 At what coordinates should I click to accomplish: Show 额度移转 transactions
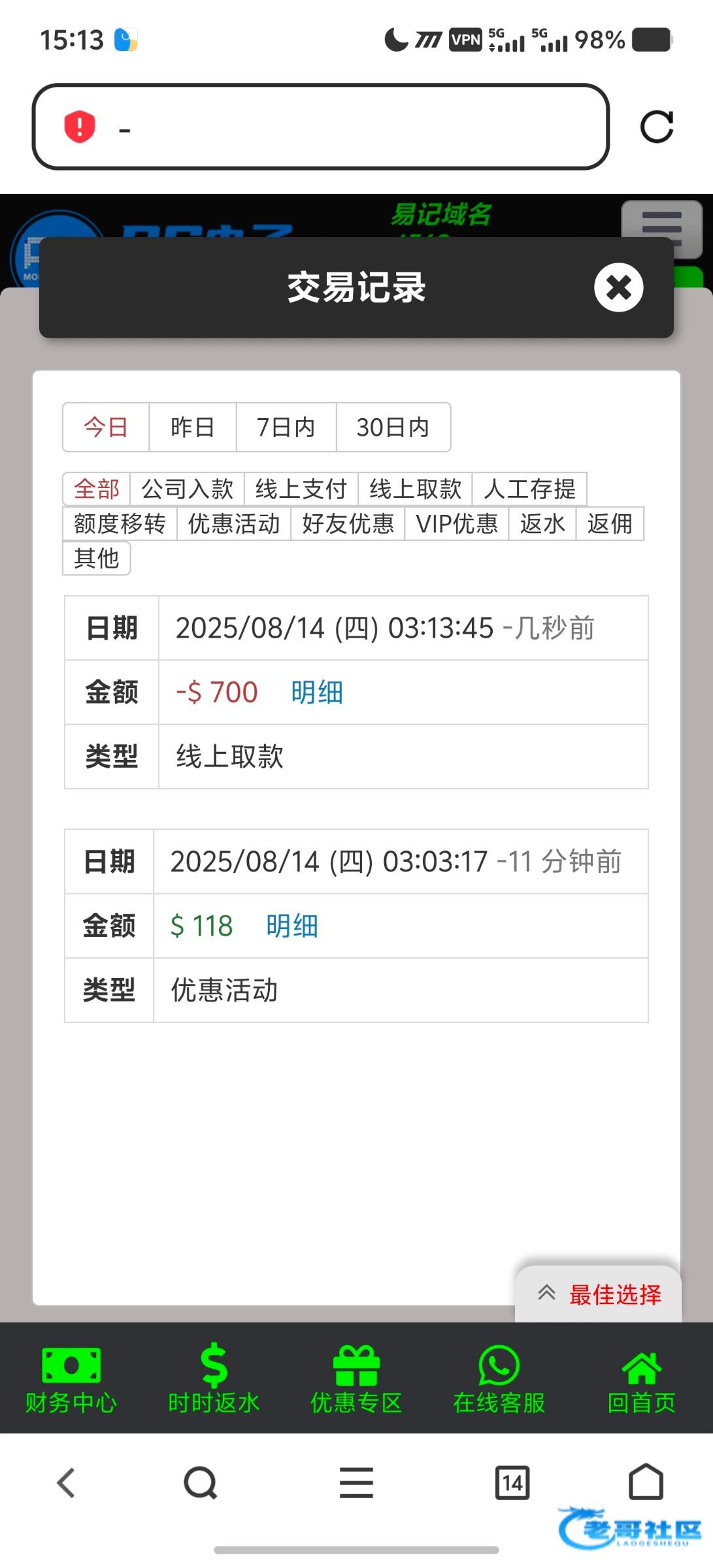point(120,523)
